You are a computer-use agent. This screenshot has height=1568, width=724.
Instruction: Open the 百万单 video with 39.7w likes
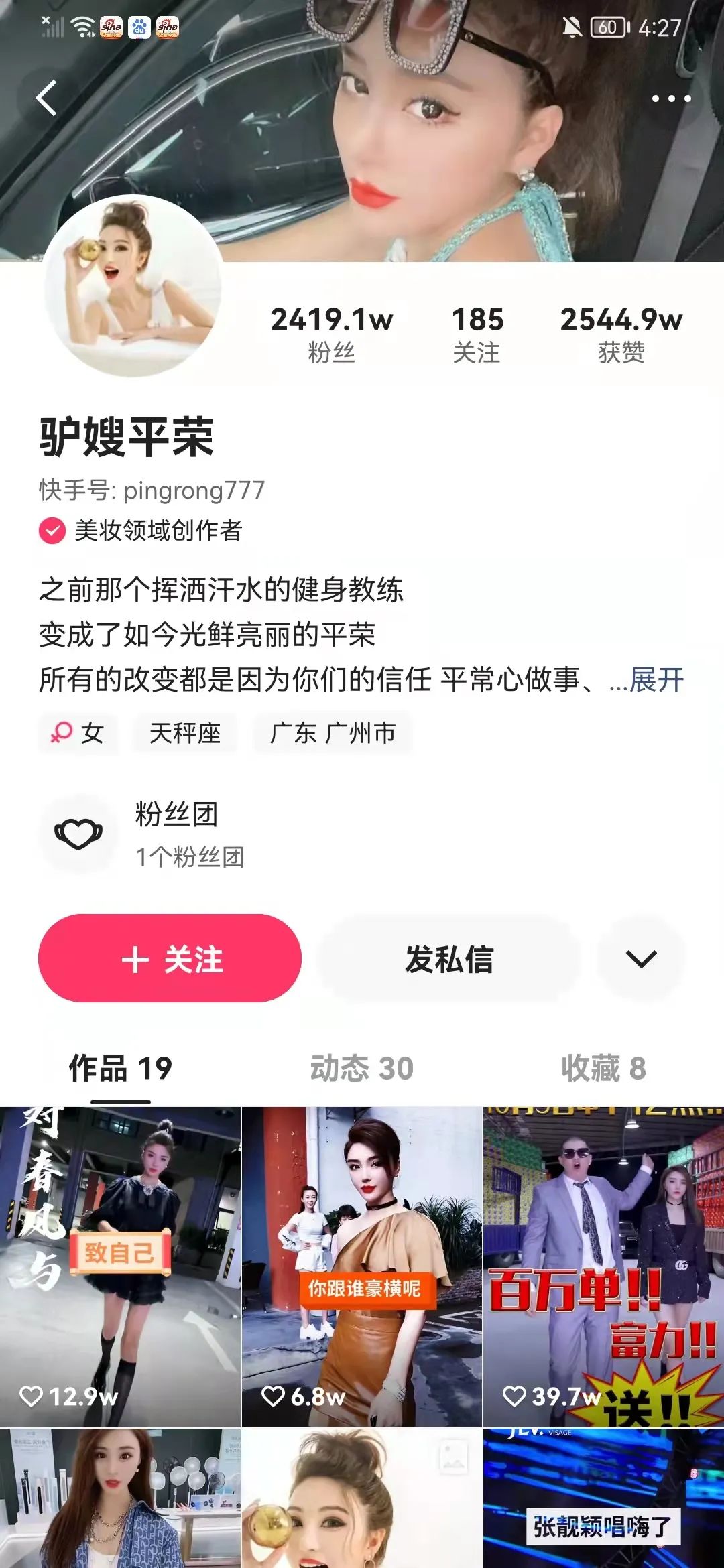pos(603,1266)
